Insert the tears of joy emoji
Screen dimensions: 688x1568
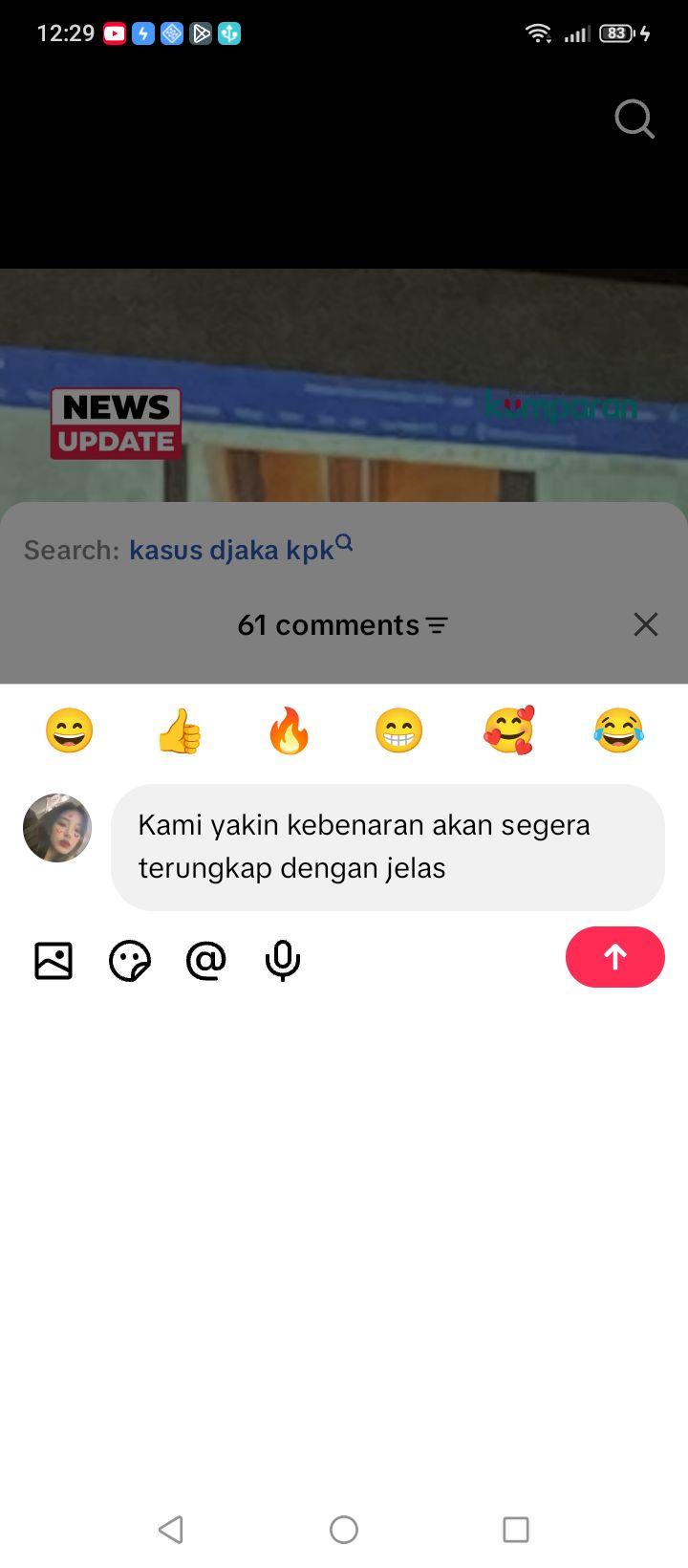618,731
